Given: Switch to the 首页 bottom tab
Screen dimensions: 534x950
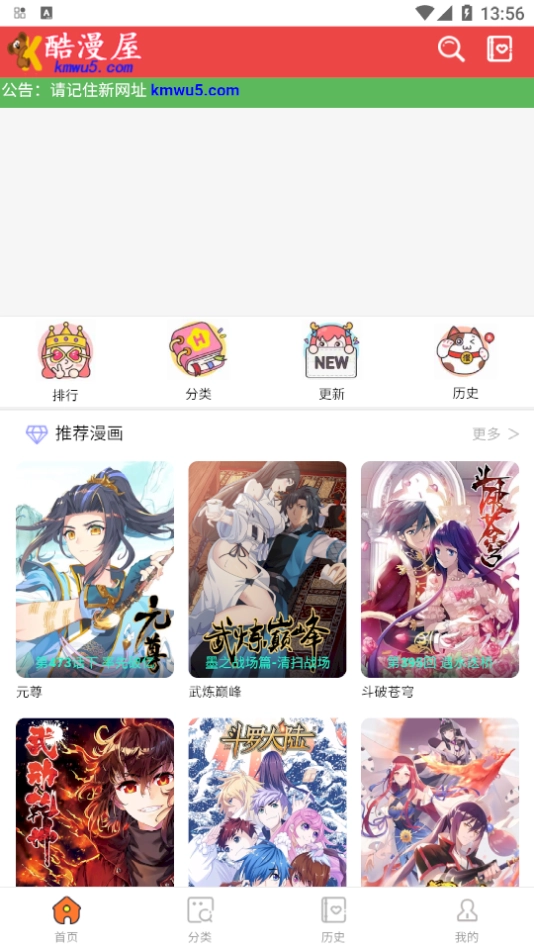Looking at the screenshot, I should point(67,919).
